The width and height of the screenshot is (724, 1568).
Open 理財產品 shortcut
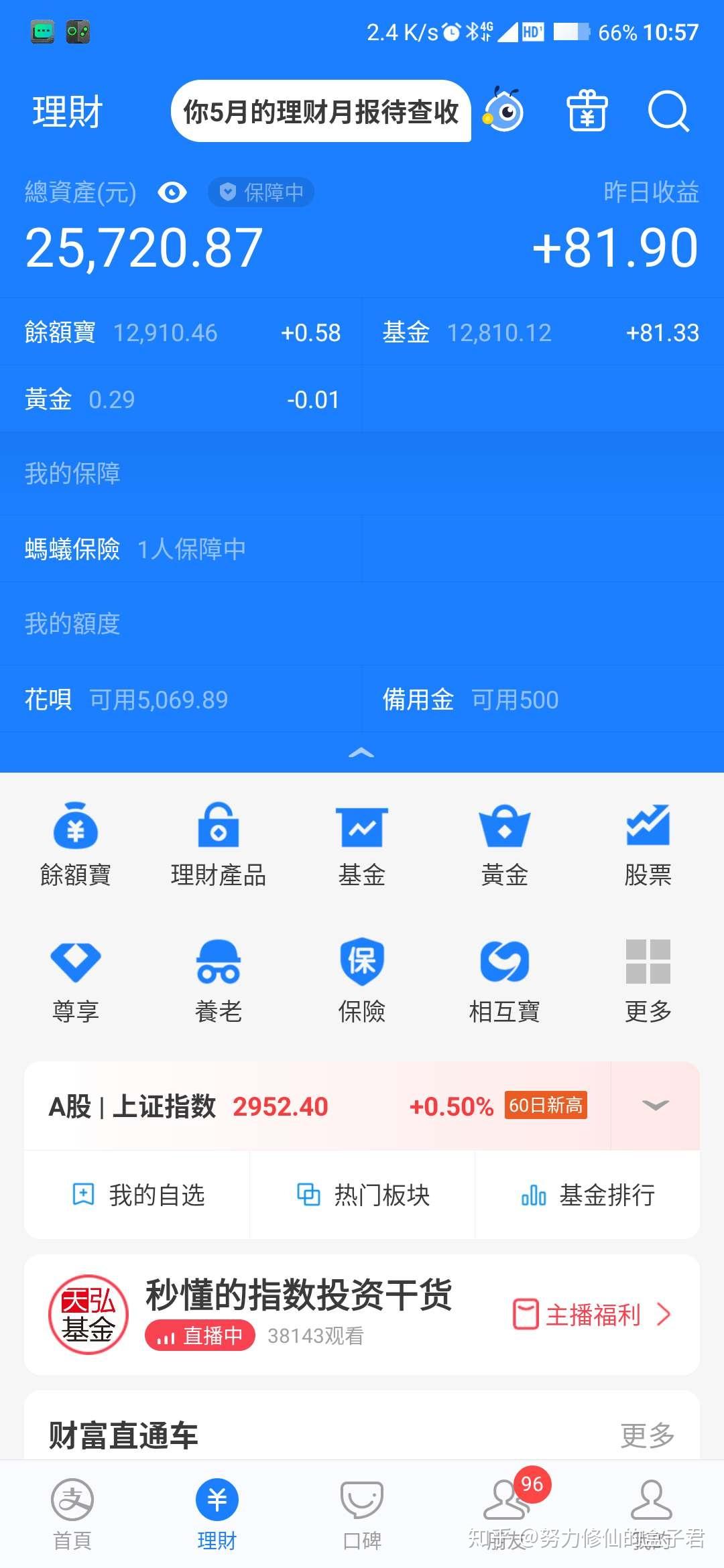click(219, 844)
